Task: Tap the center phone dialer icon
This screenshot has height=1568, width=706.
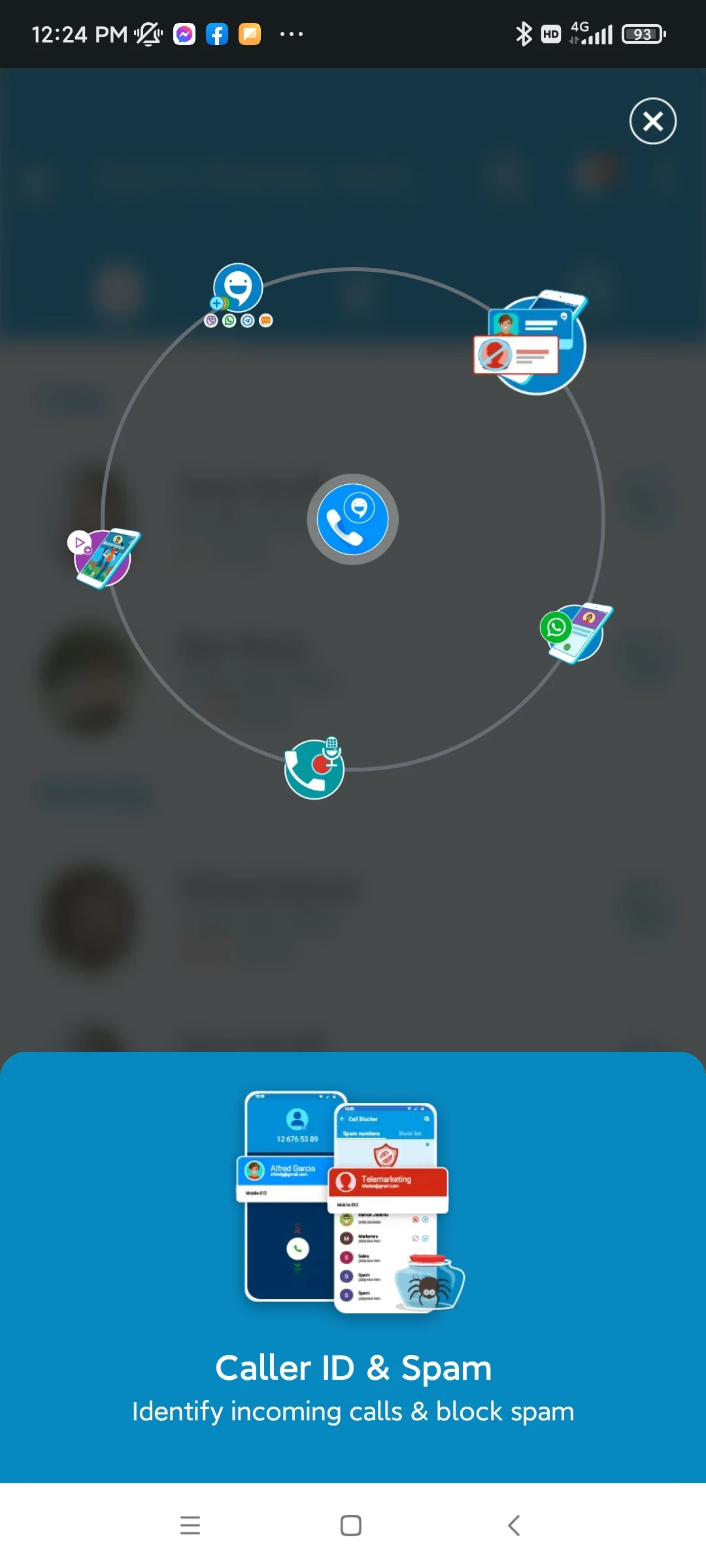Action: pos(353,519)
